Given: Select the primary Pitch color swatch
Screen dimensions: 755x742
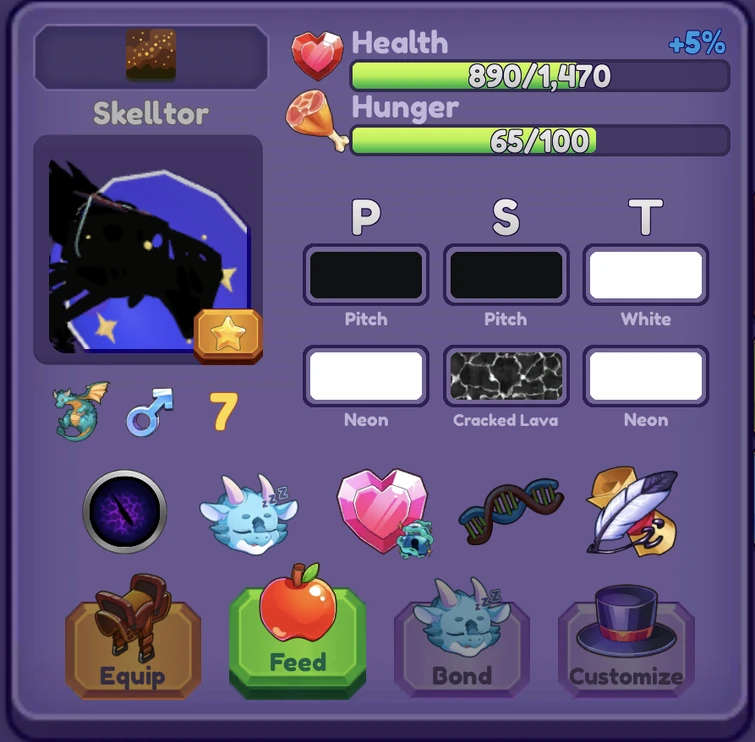Looking at the screenshot, I should click(x=366, y=274).
